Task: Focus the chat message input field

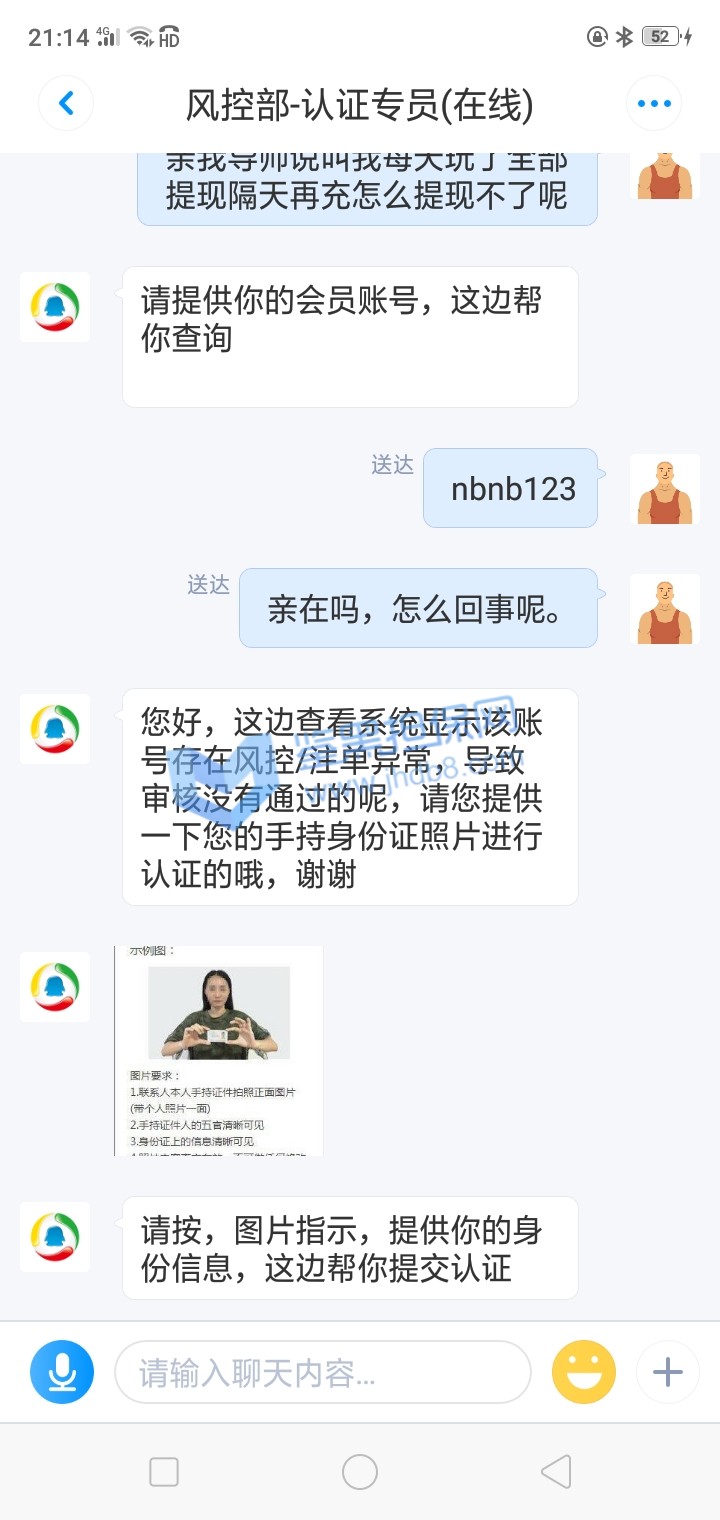Action: pos(322,1372)
